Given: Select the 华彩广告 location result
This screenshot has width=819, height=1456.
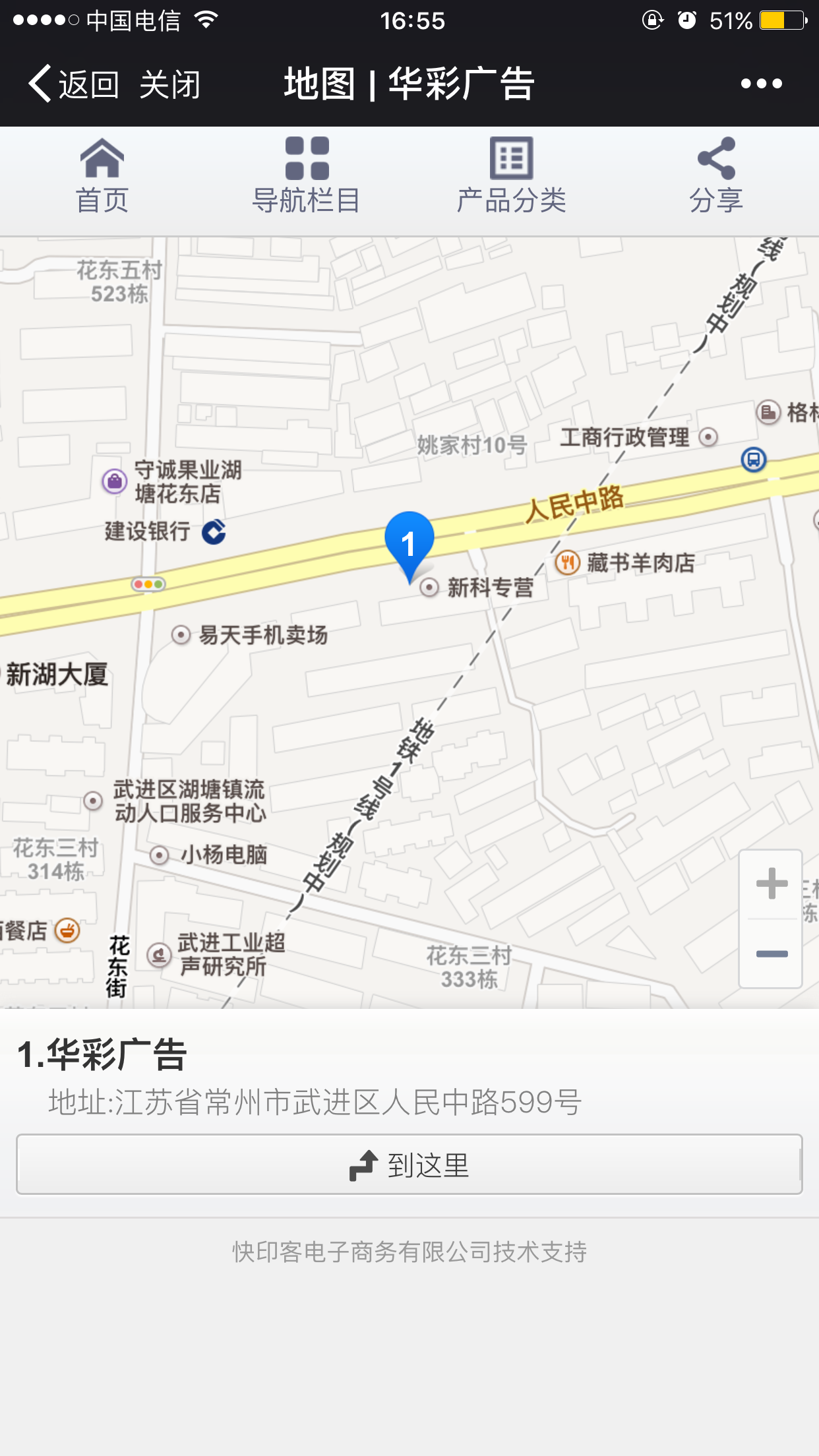Looking at the screenshot, I should pyautogui.click(x=103, y=1054).
